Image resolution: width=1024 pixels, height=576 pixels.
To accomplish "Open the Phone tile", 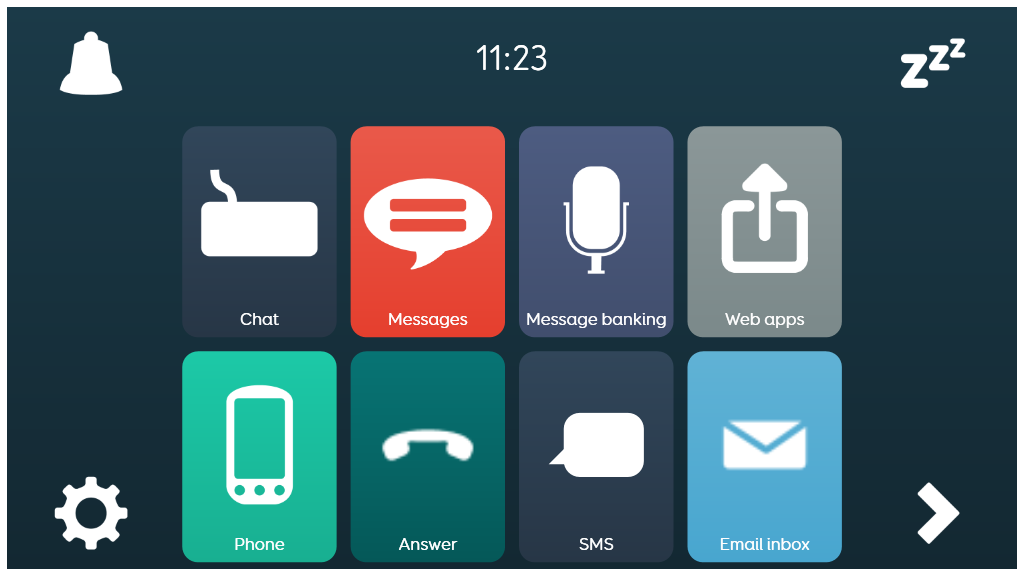I will tap(259, 456).
